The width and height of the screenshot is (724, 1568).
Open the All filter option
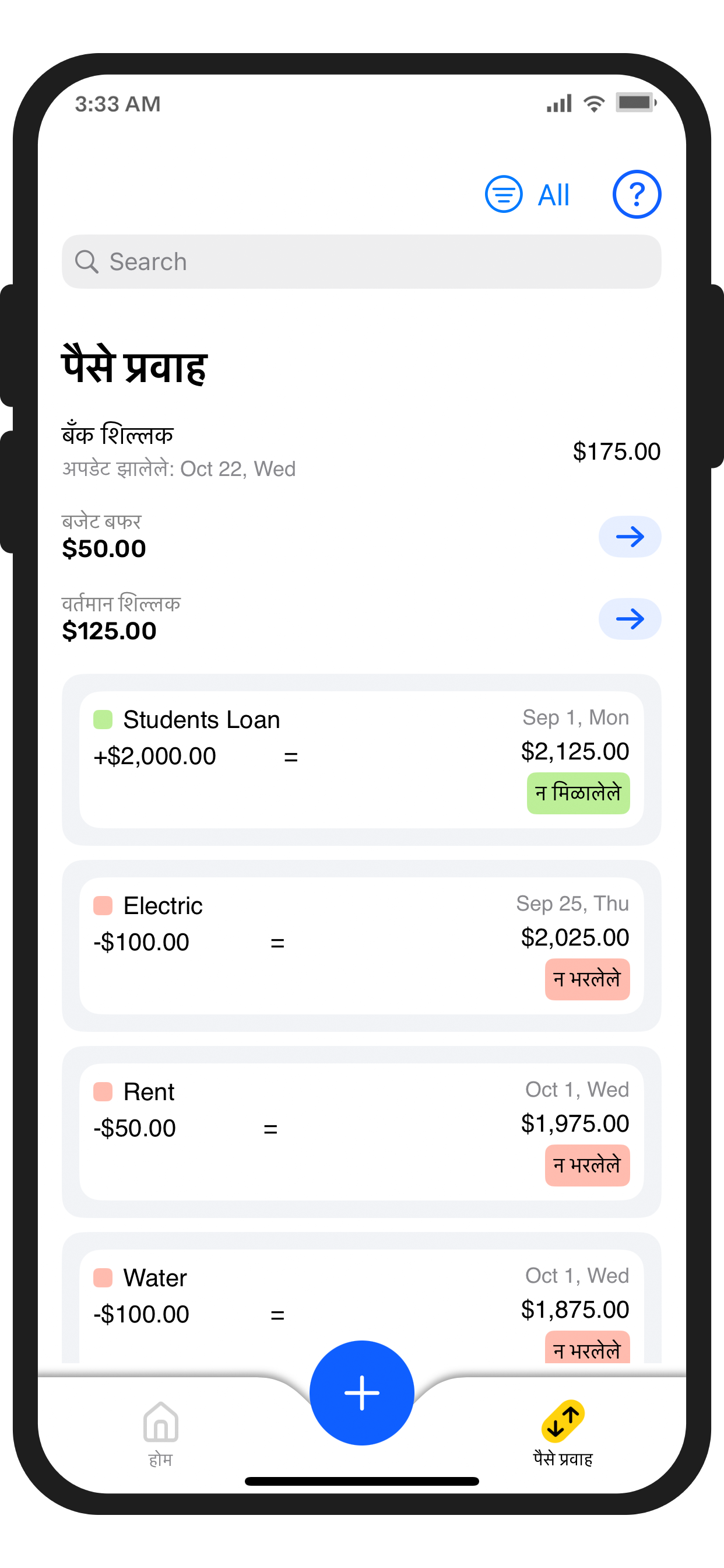tap(528, 195)
